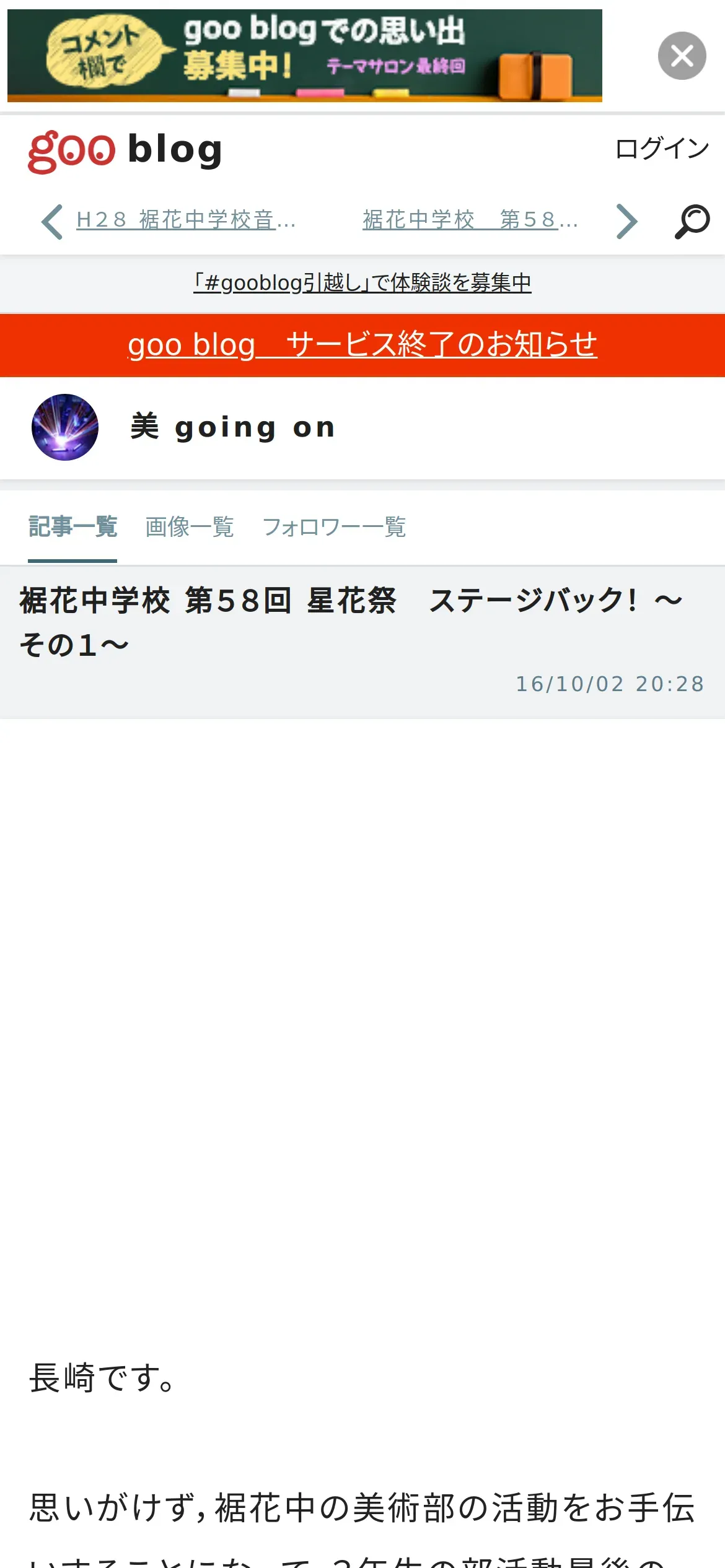Open the H28 裾花中学校音… article link
This screenshot has width=725, height=1568.
click(x=186, y=220)
